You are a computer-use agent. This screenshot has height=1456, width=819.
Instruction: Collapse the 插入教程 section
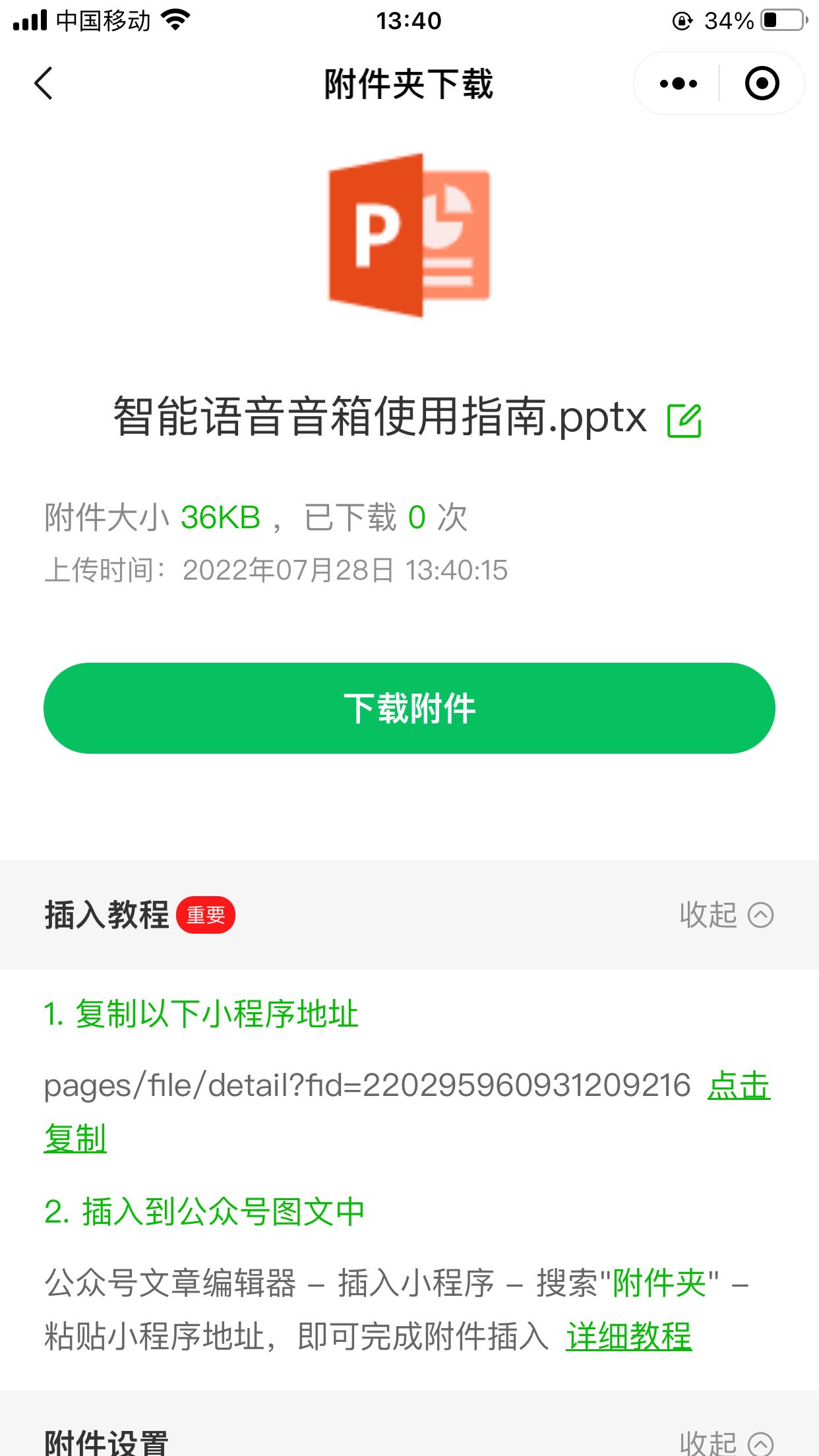click(724, 915)
